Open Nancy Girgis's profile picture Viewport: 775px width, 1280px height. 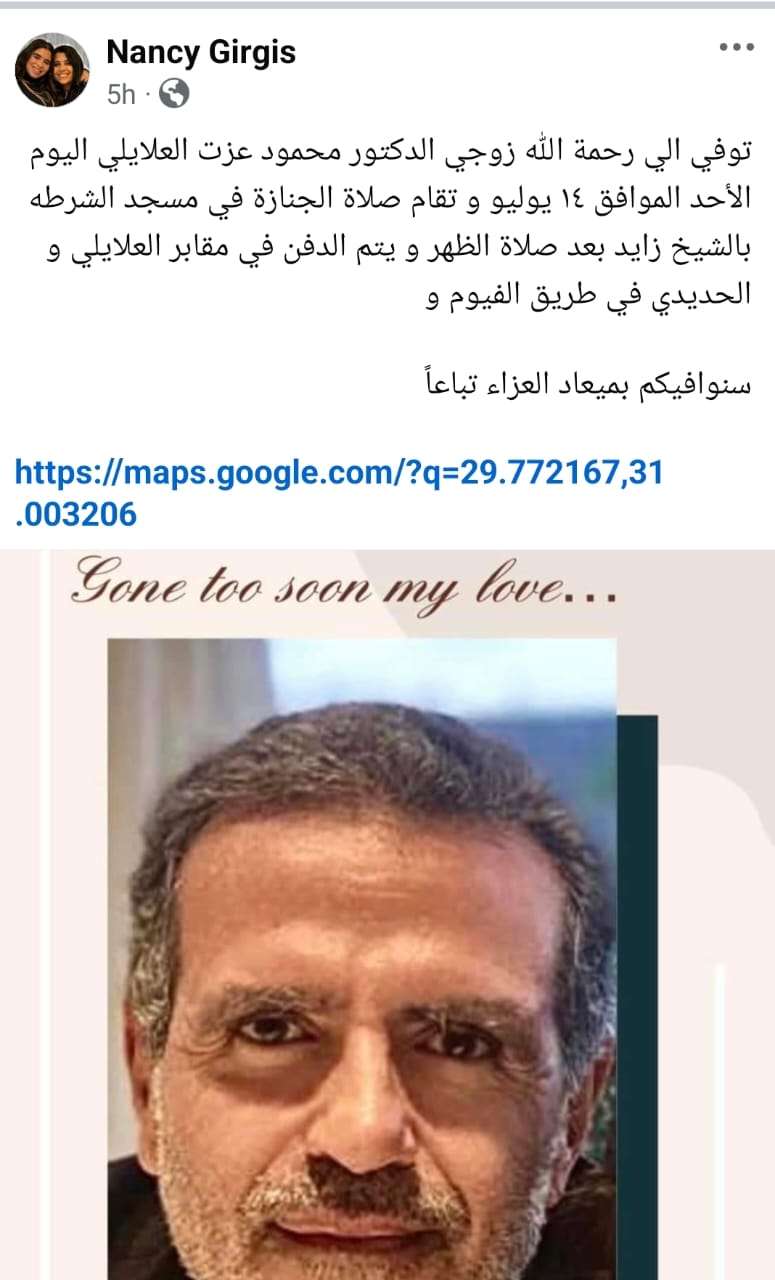[52, 70]
